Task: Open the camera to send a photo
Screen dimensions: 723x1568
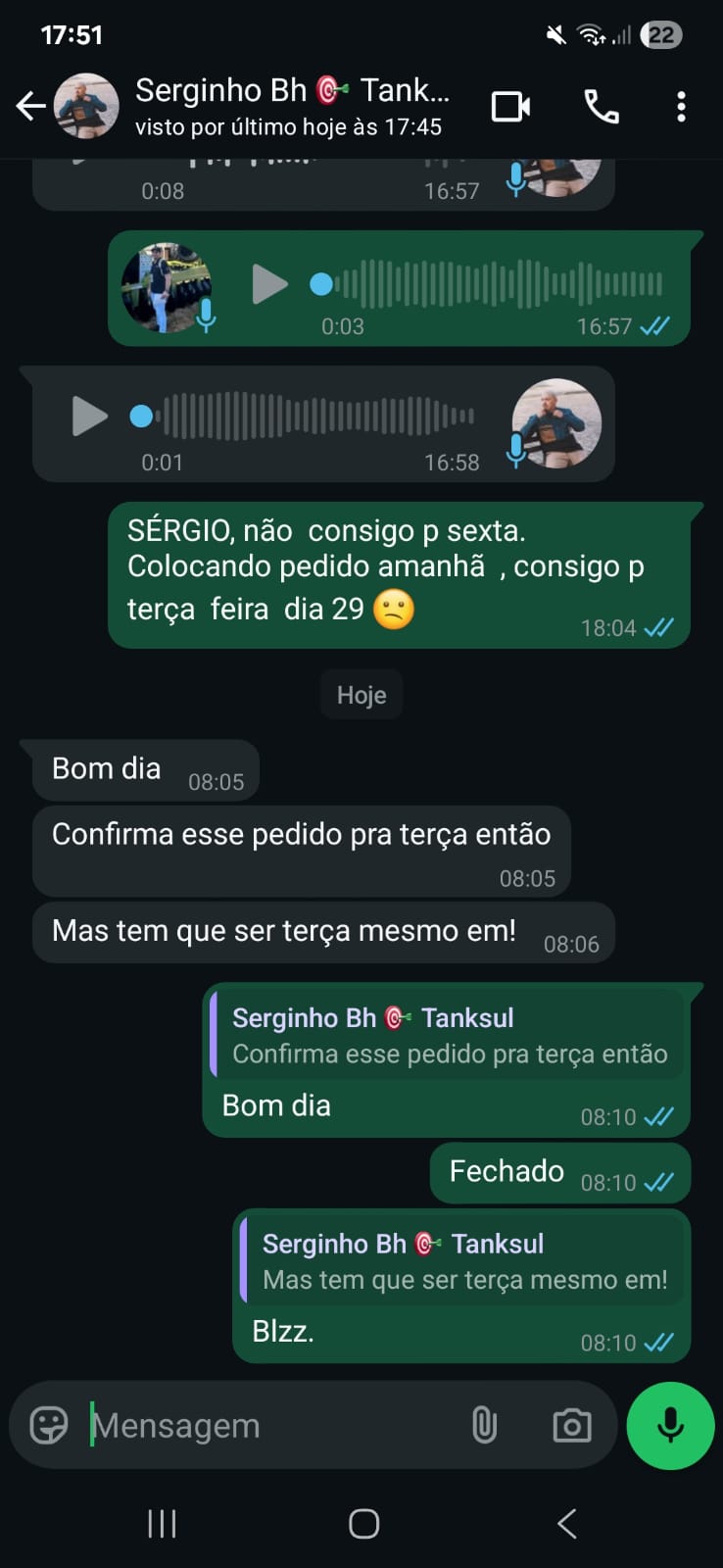Action: [571, 1425]
